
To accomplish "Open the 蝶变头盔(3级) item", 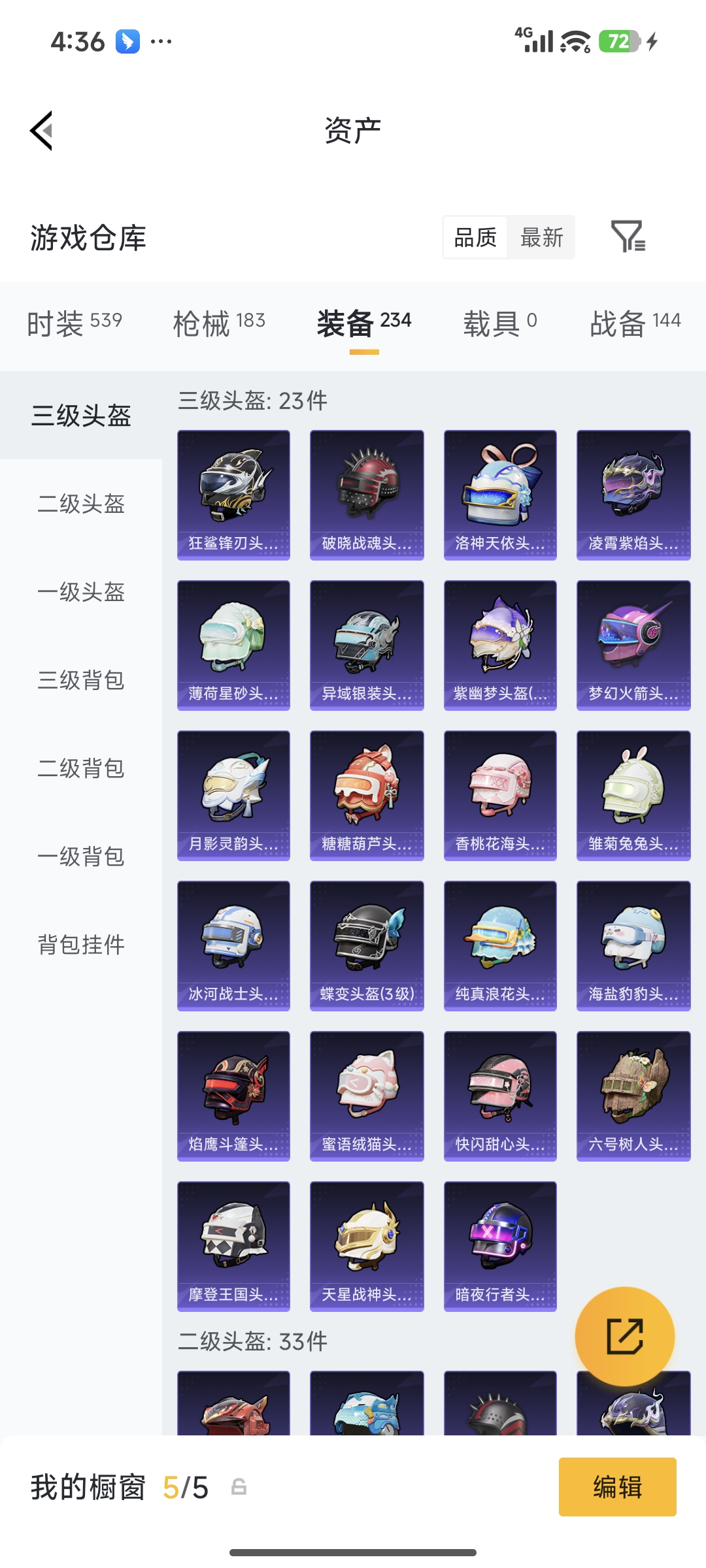I will coord(367,945).
